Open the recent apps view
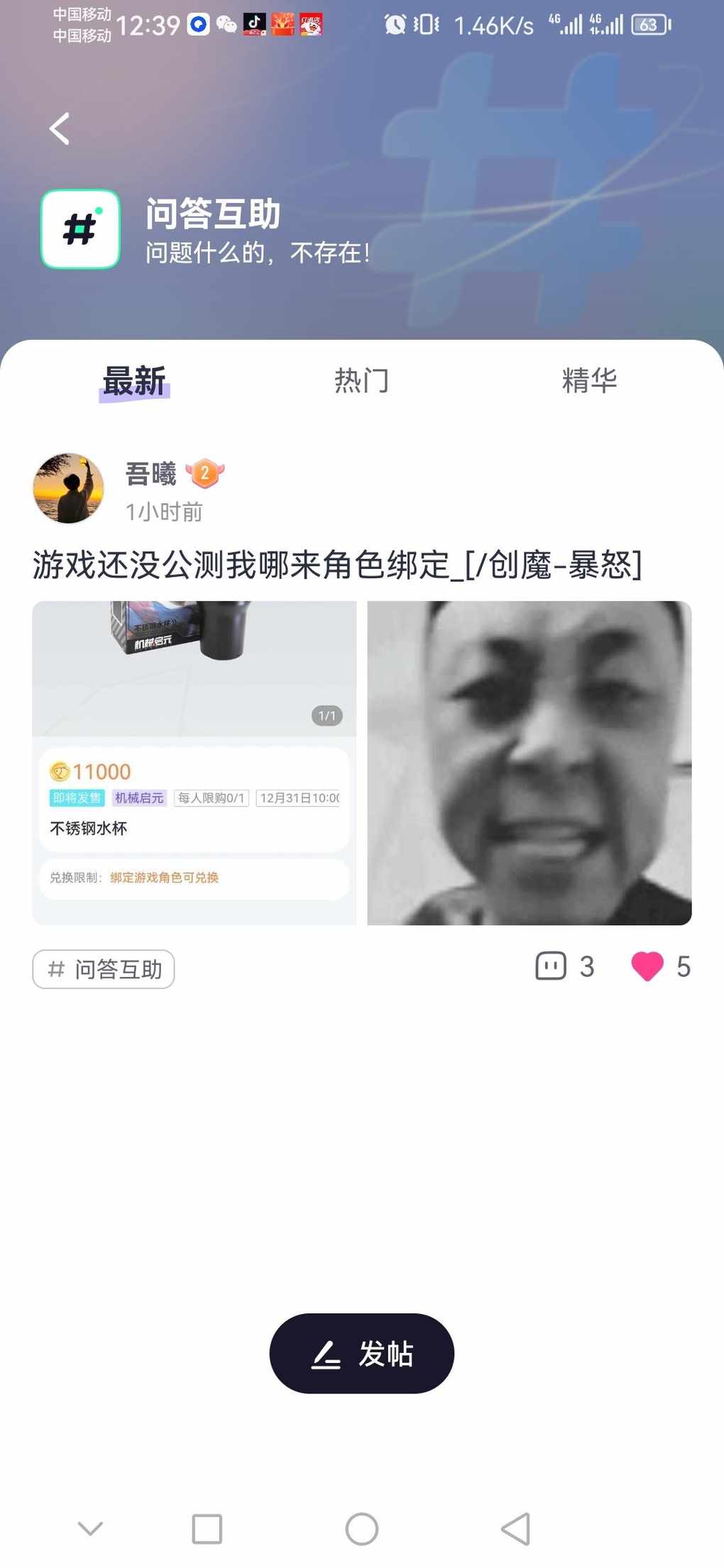This screenshot has height=1568, width=724. (207, 1528)
